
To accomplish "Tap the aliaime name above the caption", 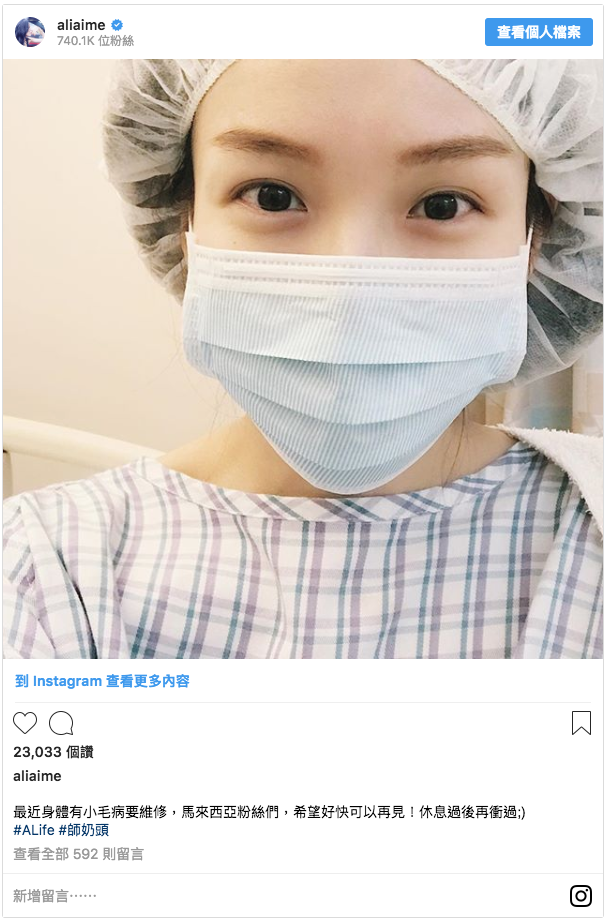I will point(37,776).
